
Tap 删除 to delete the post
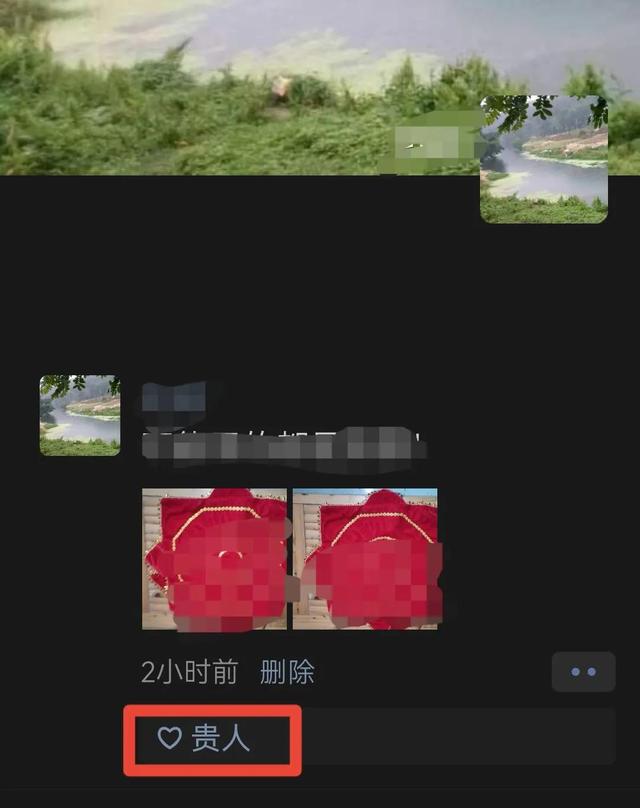pyautogui.click(x=287, y=672)
